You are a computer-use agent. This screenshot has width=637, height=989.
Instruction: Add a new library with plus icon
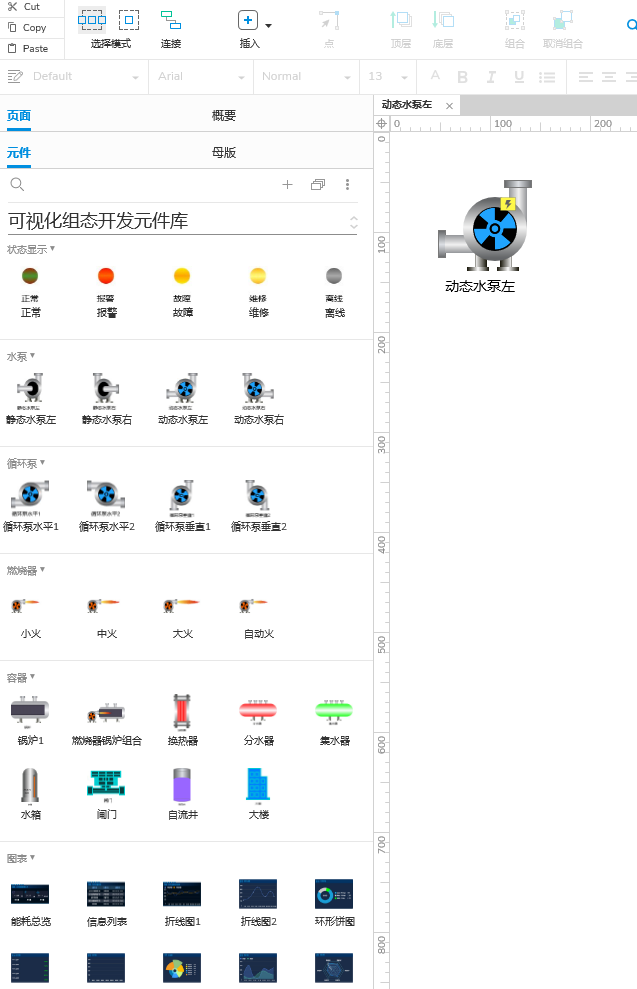287,184
